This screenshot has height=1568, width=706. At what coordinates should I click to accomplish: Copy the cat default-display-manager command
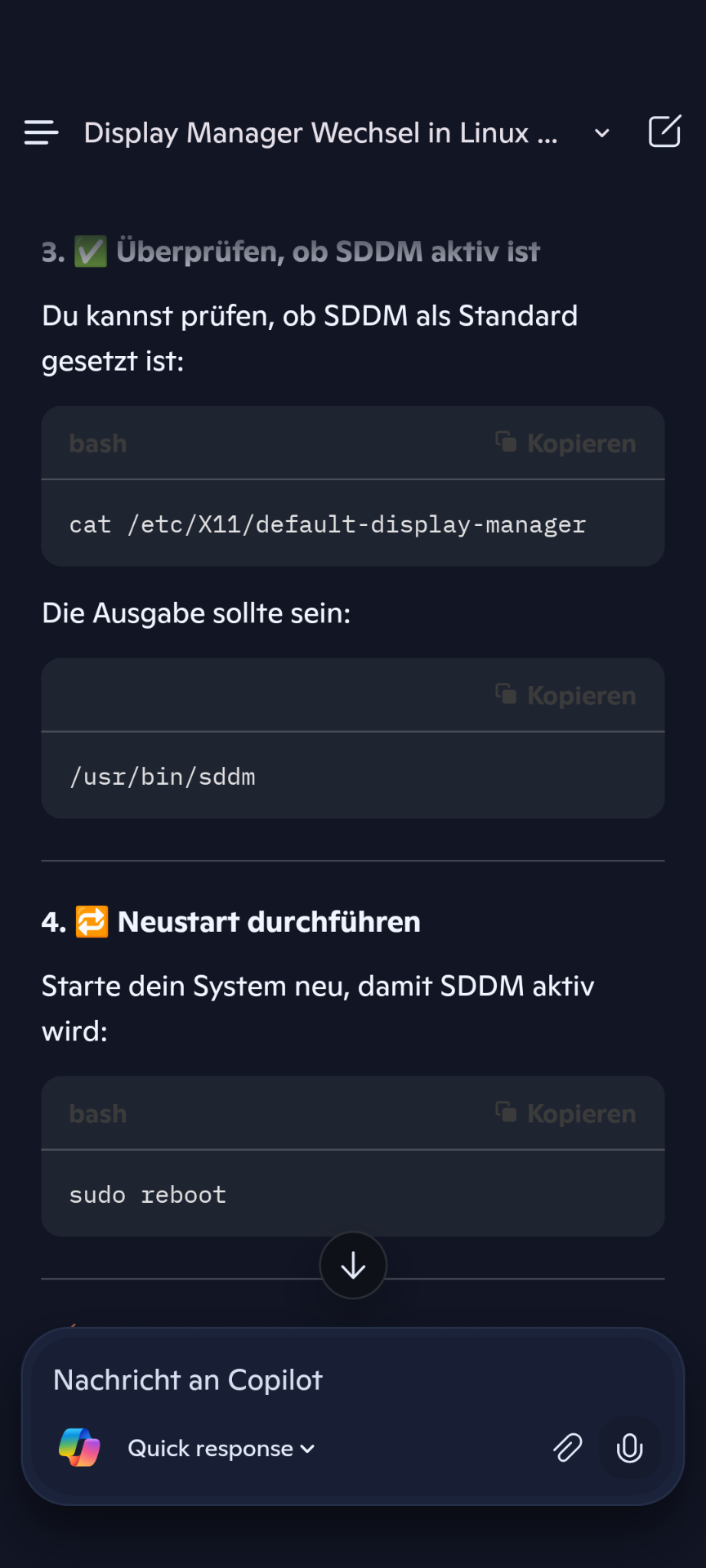(565, 443)
